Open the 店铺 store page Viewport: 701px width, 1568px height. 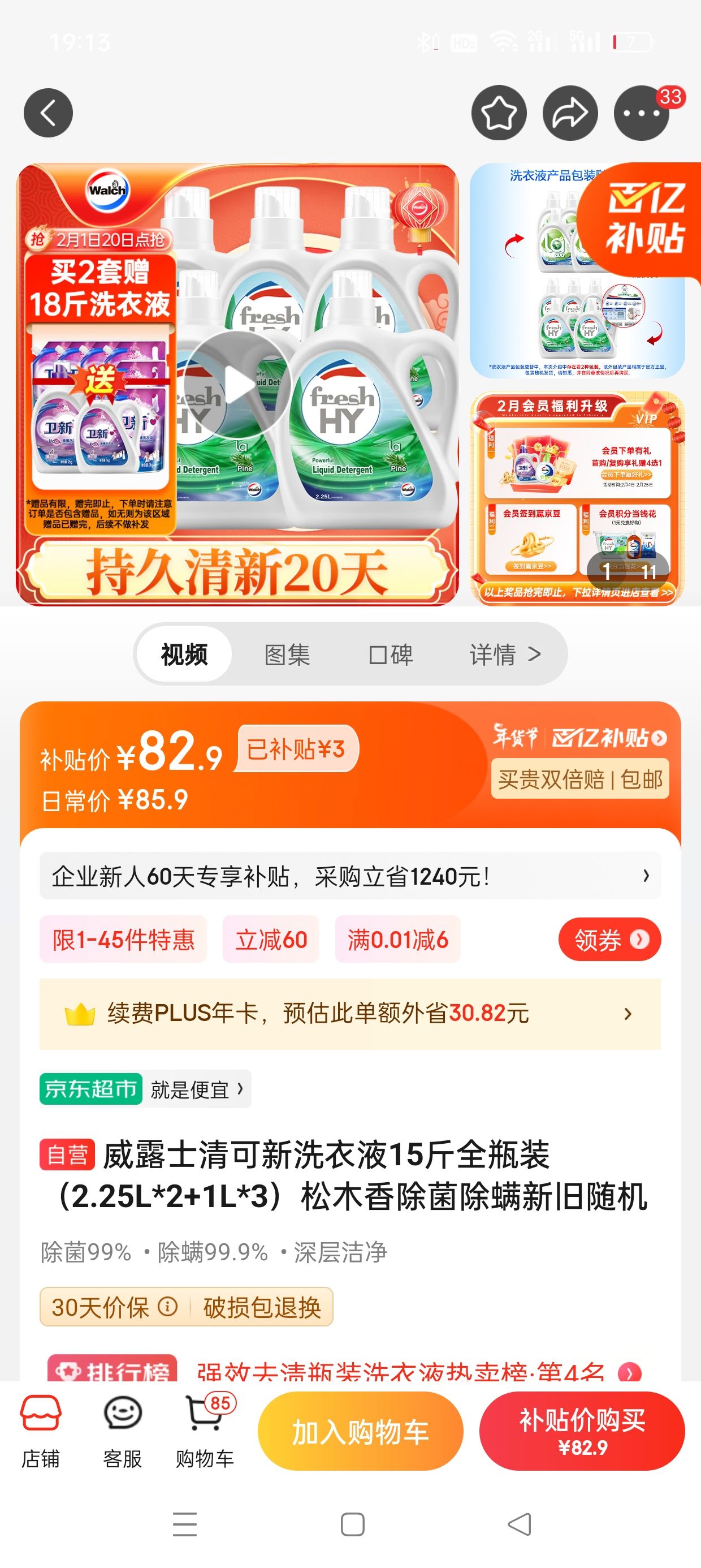click(41, 1432)
